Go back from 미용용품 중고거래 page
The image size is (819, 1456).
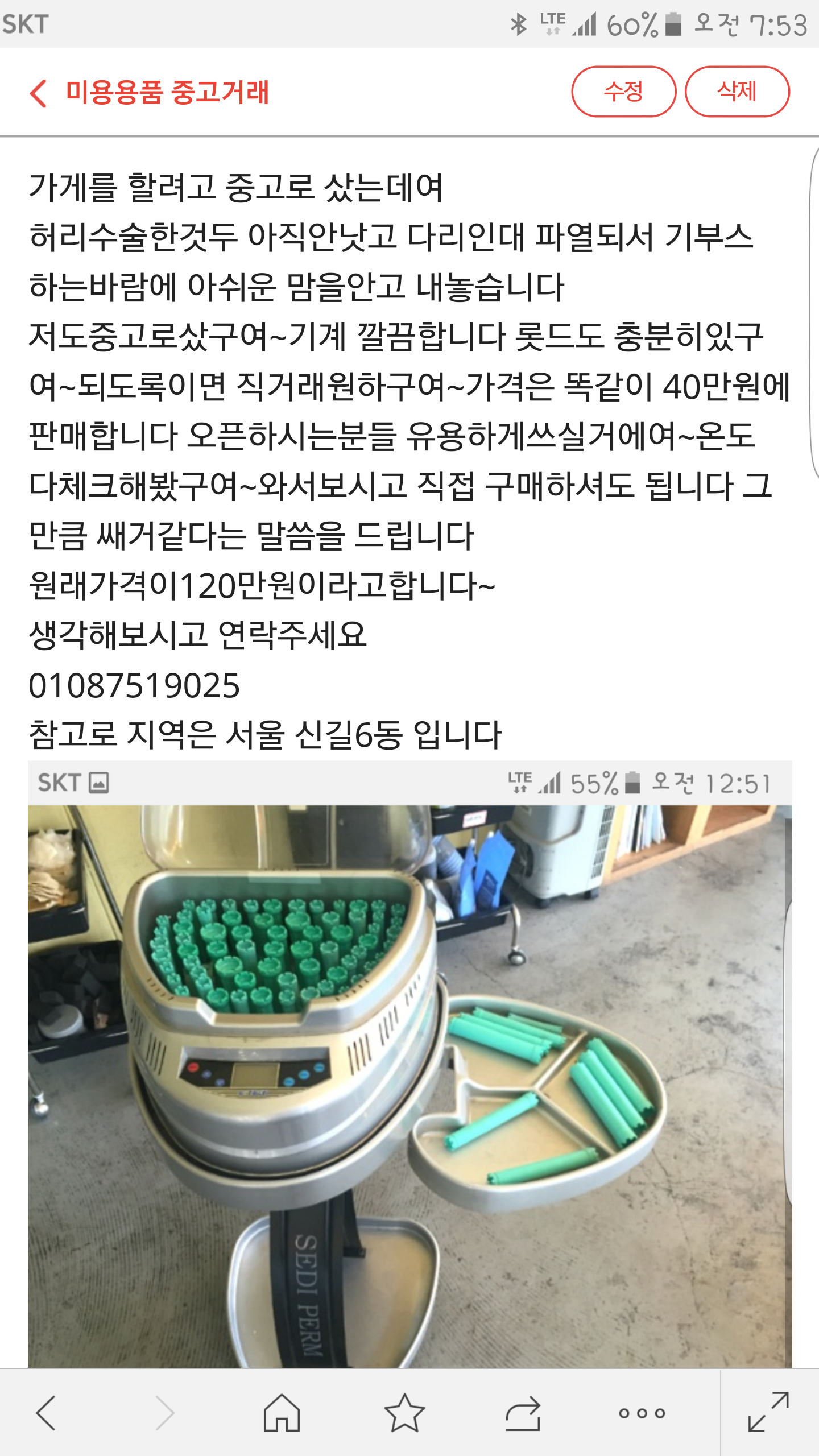(39, 93)
